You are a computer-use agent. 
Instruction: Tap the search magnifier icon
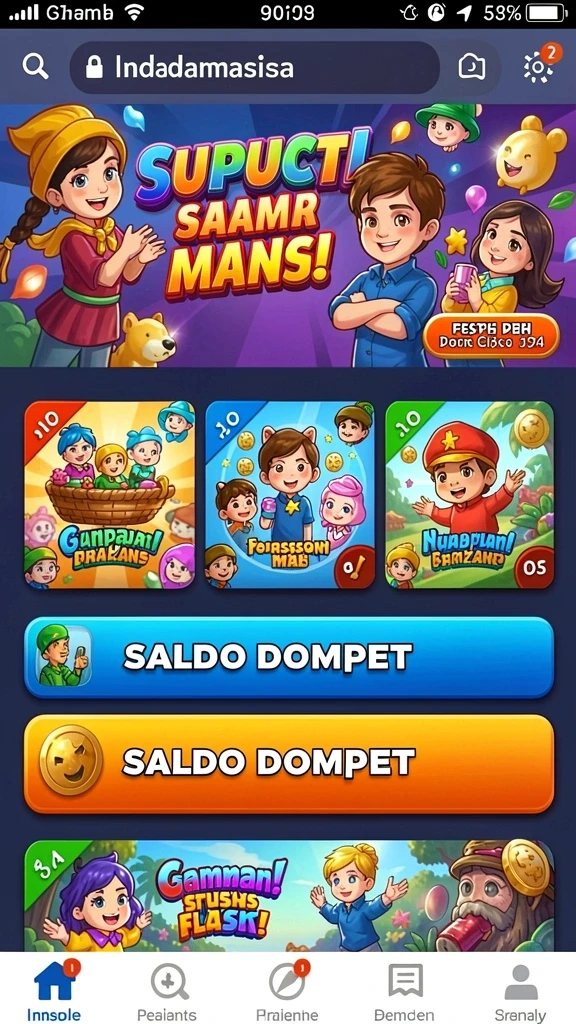point(34,66)
